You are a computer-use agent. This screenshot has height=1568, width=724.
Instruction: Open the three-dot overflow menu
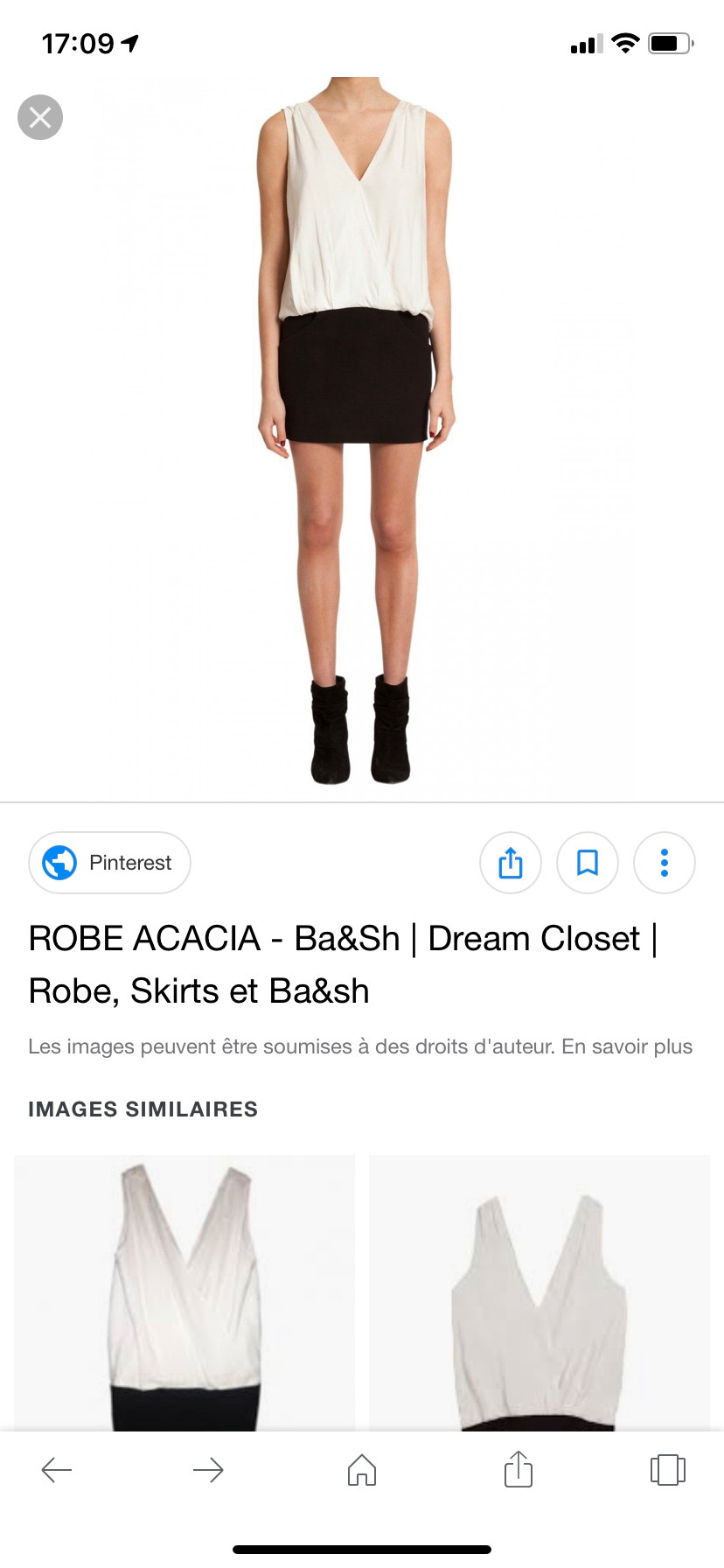pyautogui.click(x=665, y=863)
